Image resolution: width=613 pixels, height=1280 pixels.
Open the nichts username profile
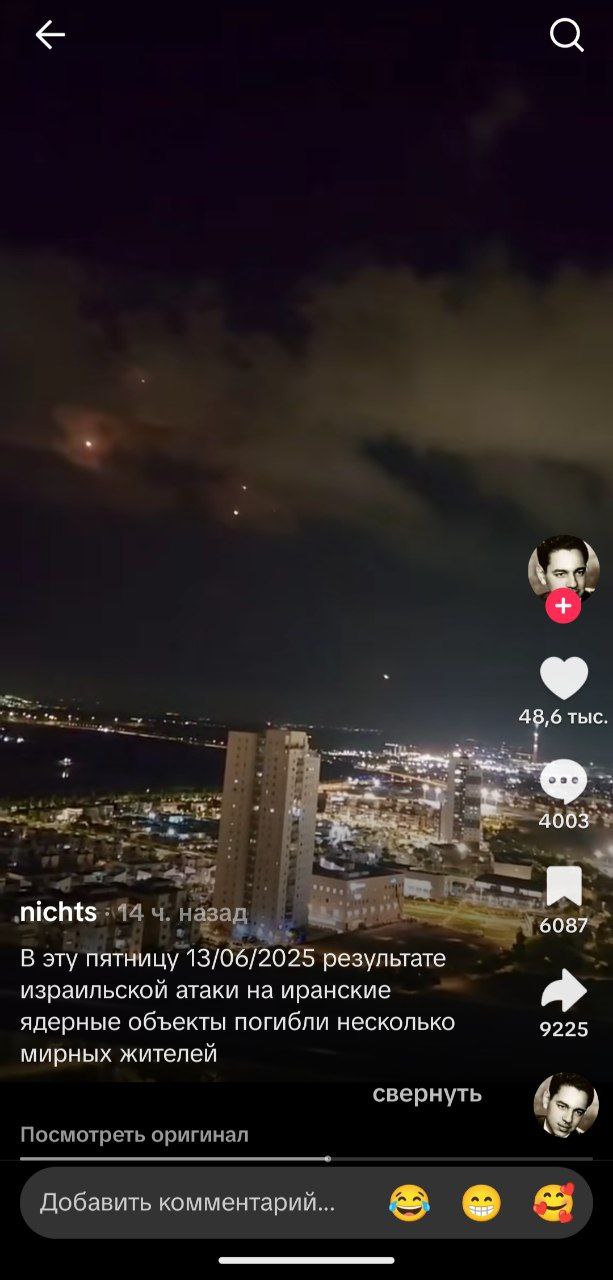(x=59, y=912)
